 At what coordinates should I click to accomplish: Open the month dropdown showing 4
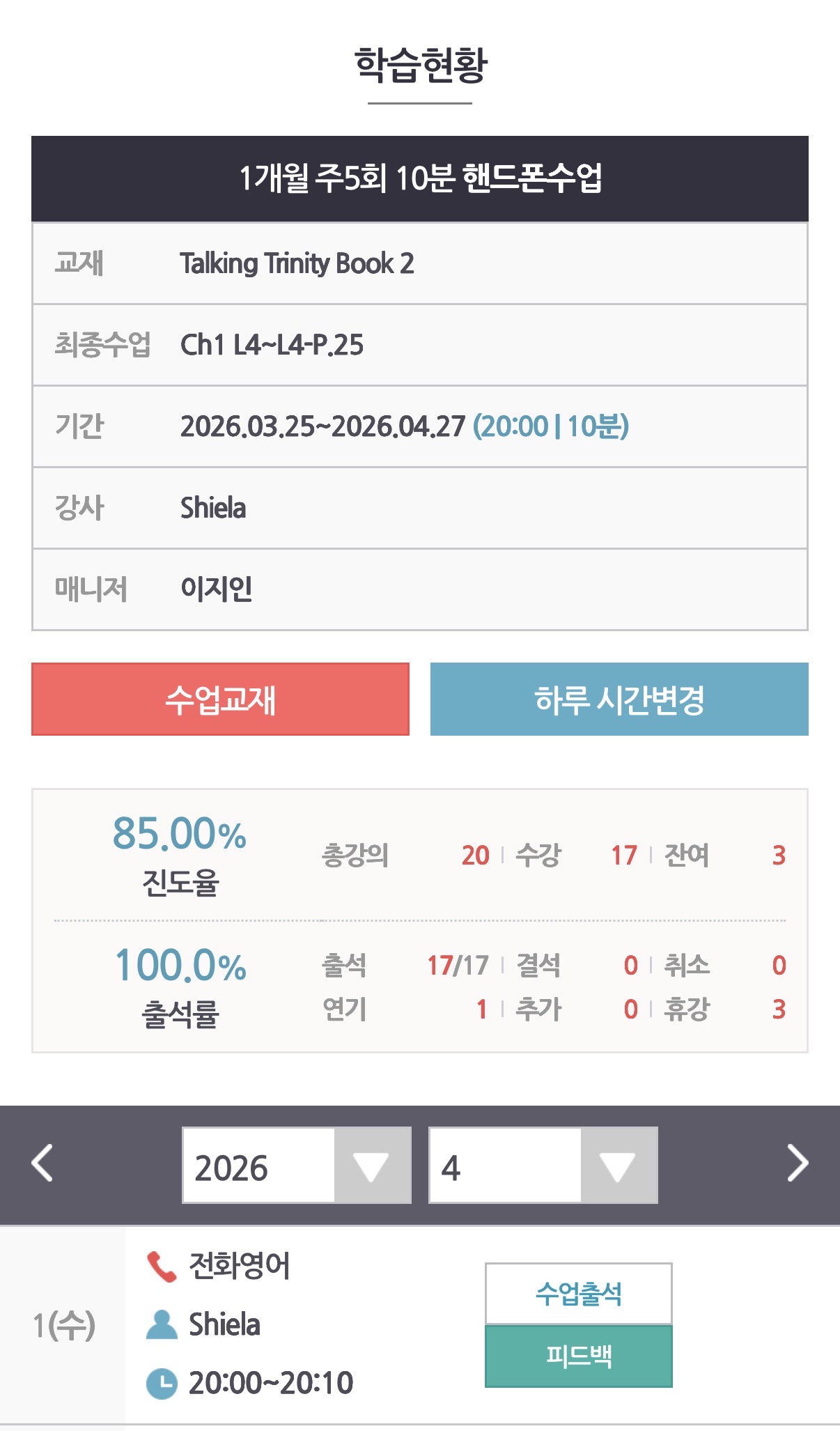[543, 1165]
